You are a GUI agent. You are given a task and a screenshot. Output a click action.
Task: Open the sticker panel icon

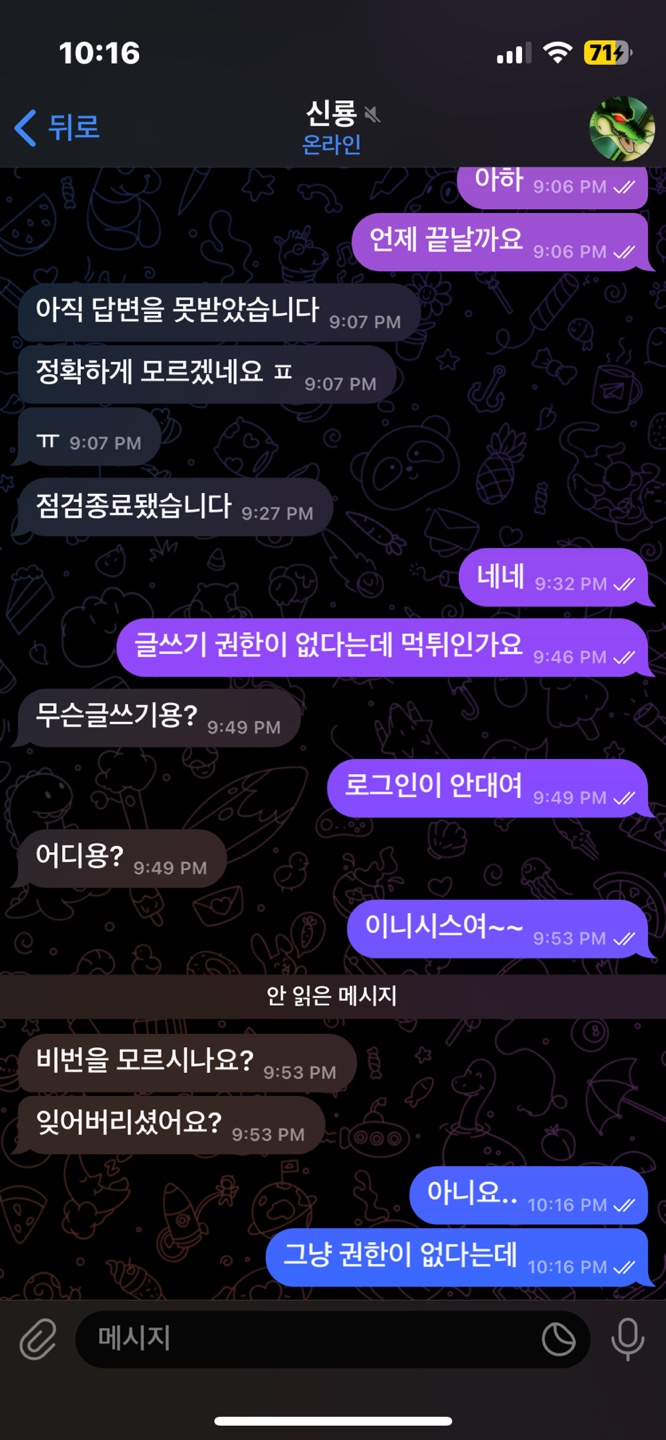pos(558,1339)
